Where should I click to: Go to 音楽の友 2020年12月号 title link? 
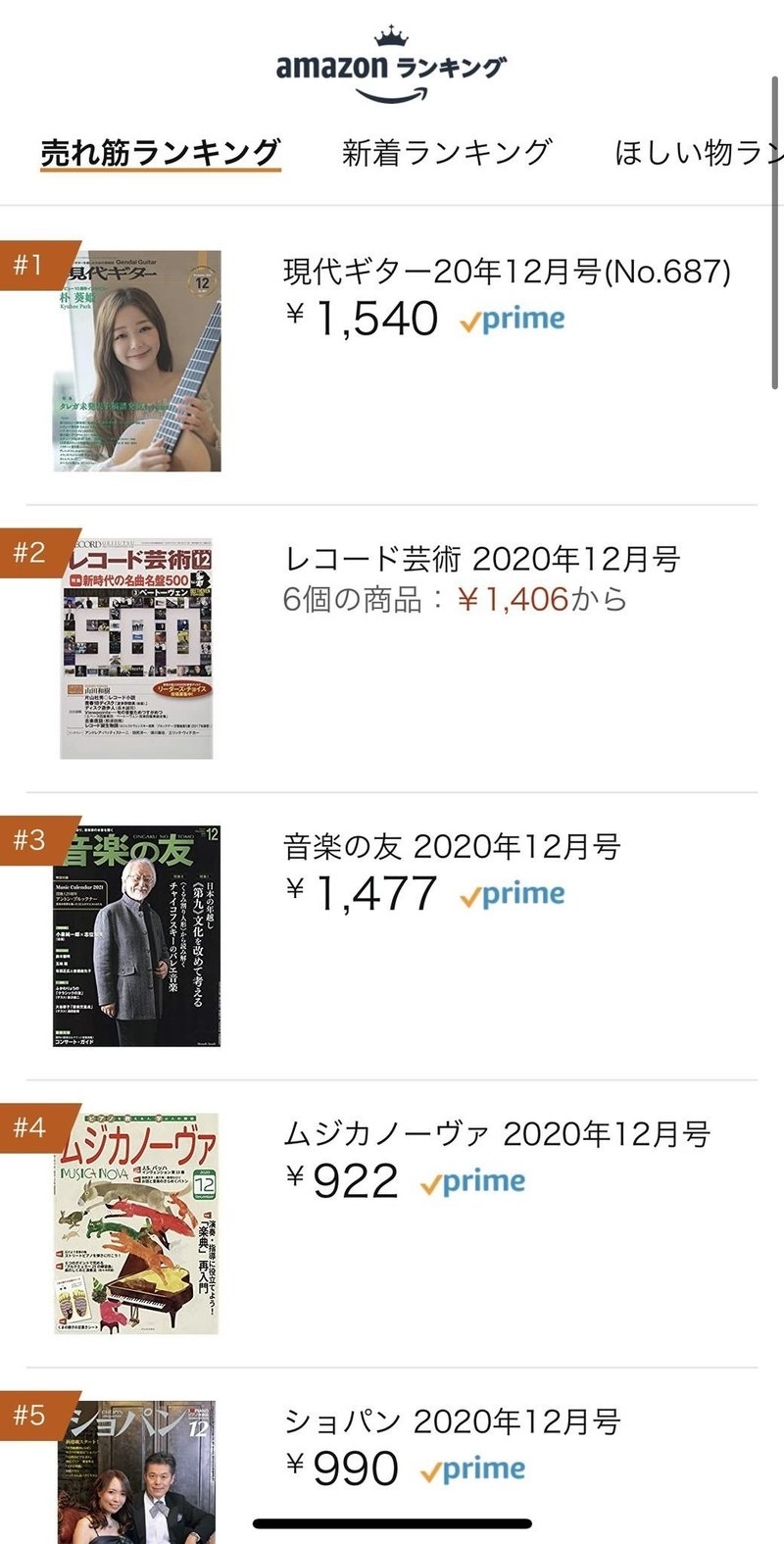tap(452, 846)
